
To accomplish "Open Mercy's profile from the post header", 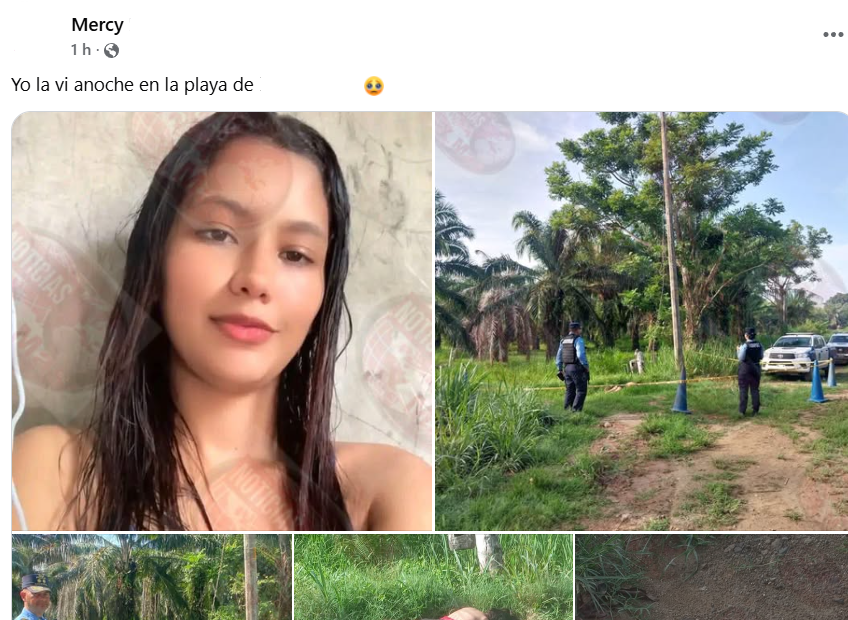I will (x=97, y=25).
